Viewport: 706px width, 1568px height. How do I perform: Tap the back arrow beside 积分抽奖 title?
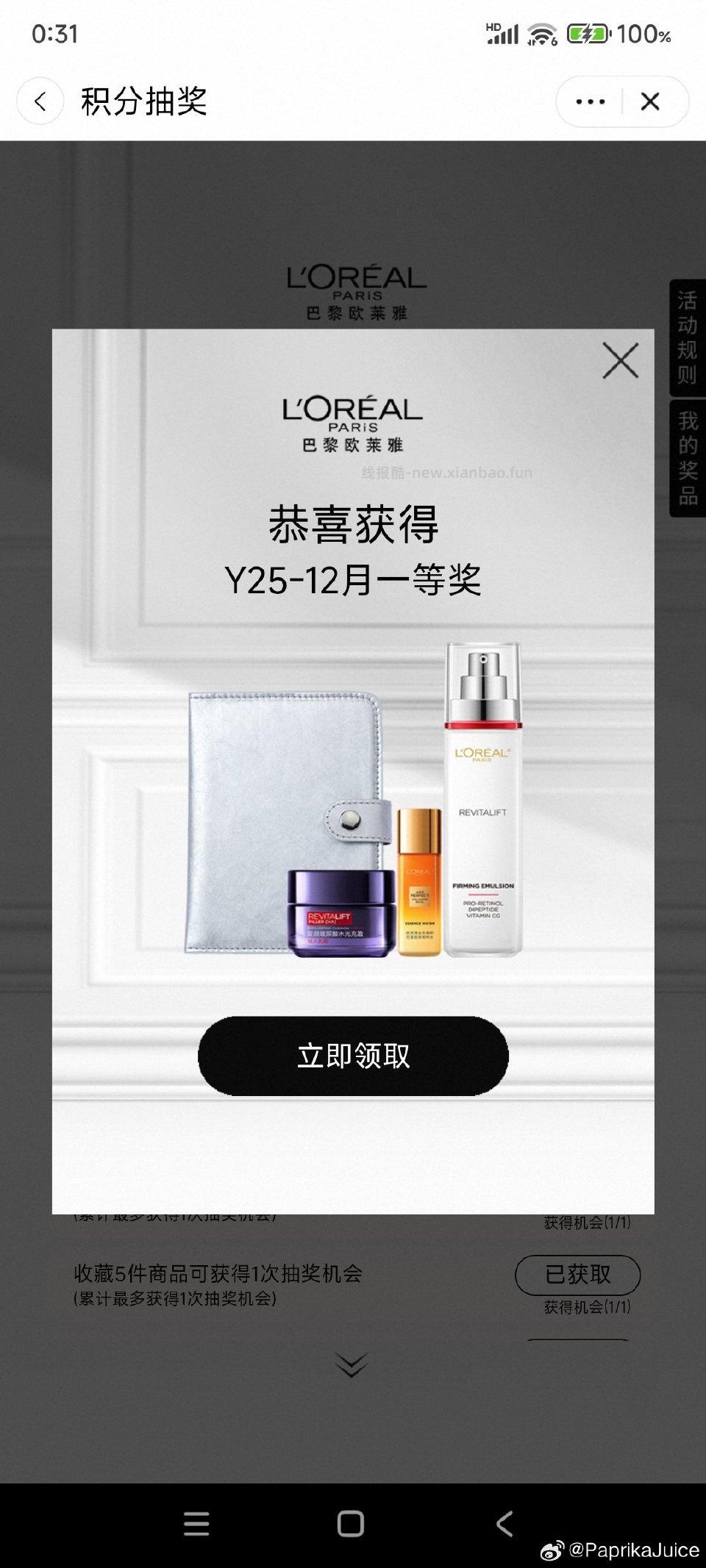(x=42, y=101)
